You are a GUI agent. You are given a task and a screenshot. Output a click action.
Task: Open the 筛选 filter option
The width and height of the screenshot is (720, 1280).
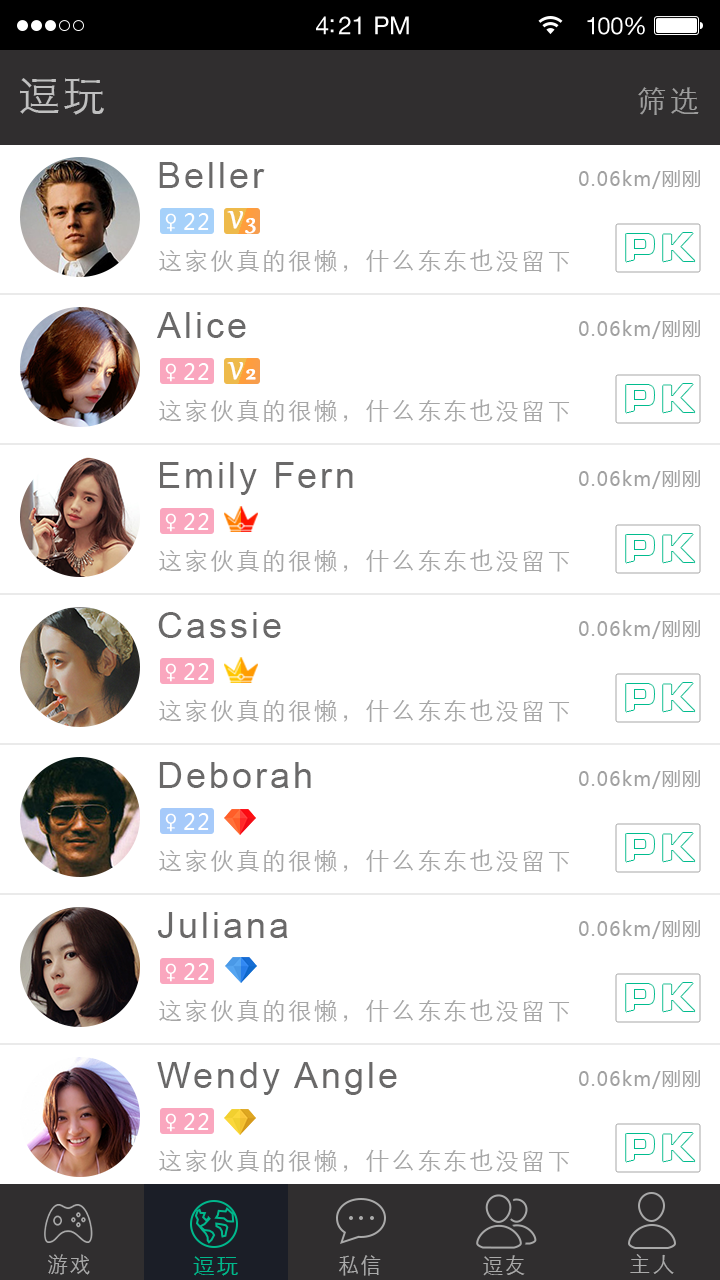[668, 100]
